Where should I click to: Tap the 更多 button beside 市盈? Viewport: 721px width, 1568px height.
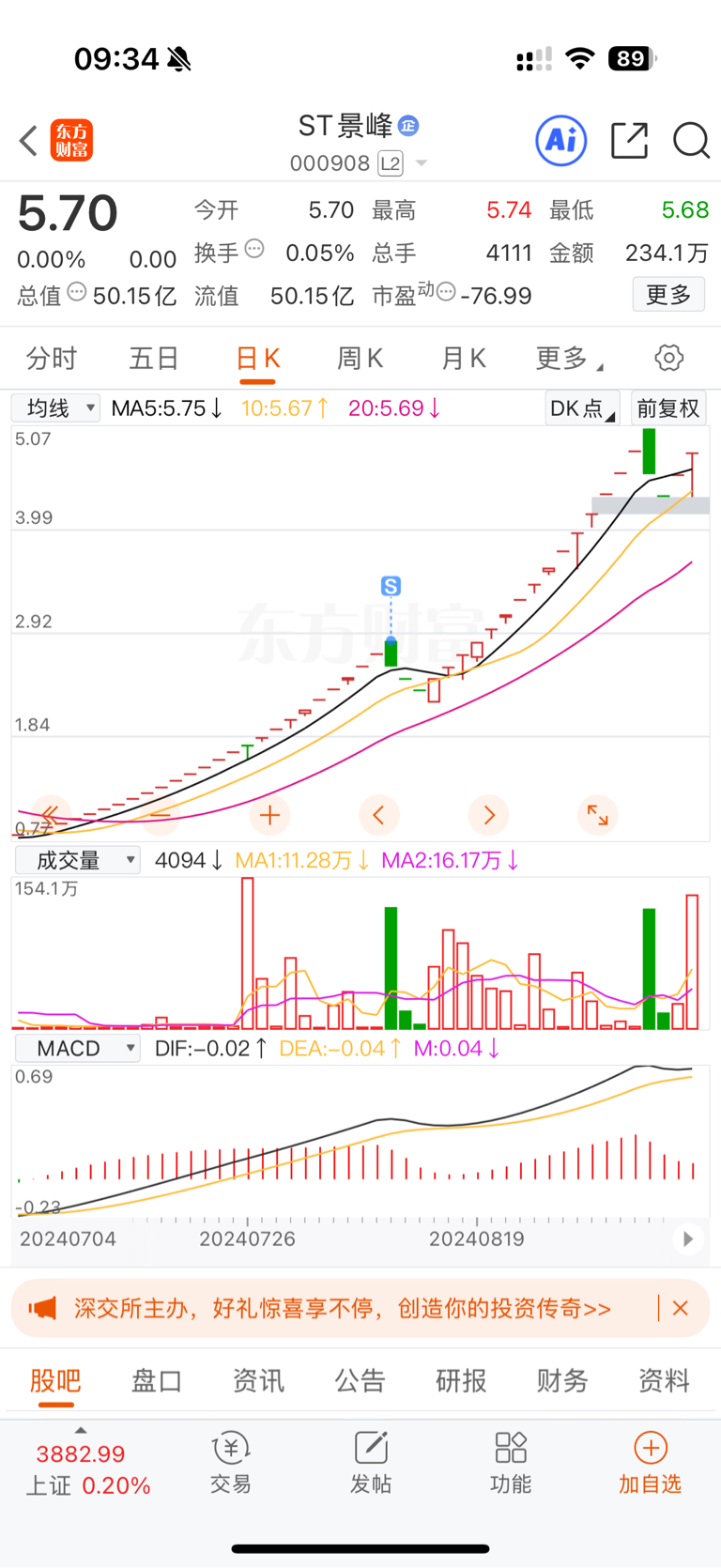coord(668,295)
